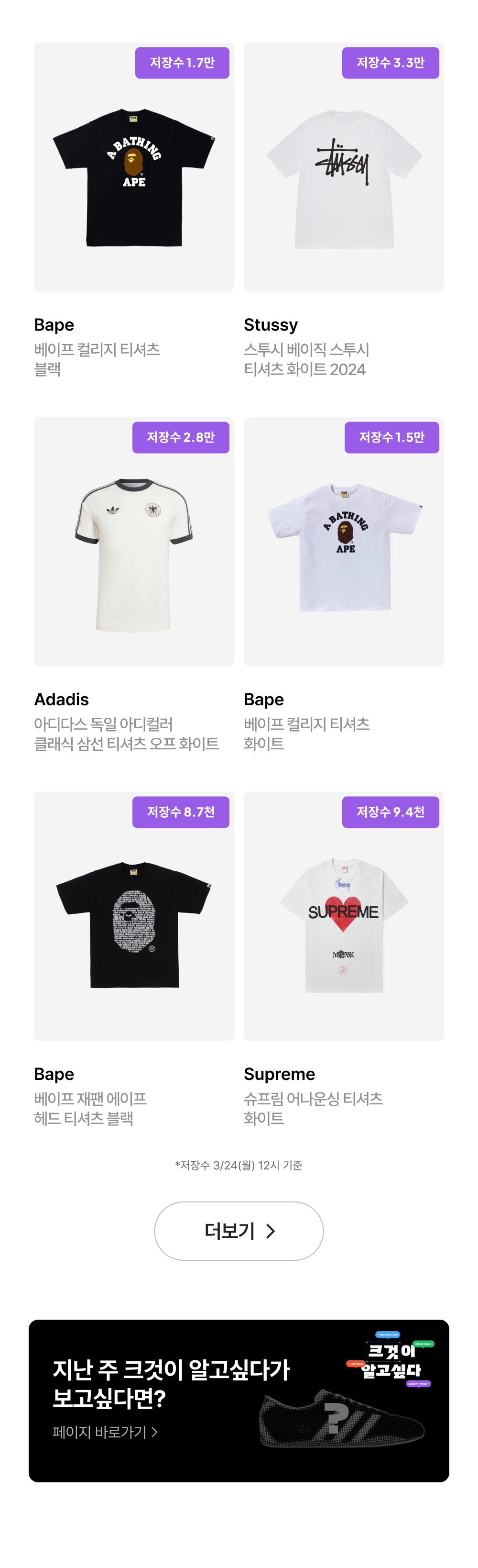View the Stussy basic white tee 2024
478x1568 pixels.
[344, 167]
